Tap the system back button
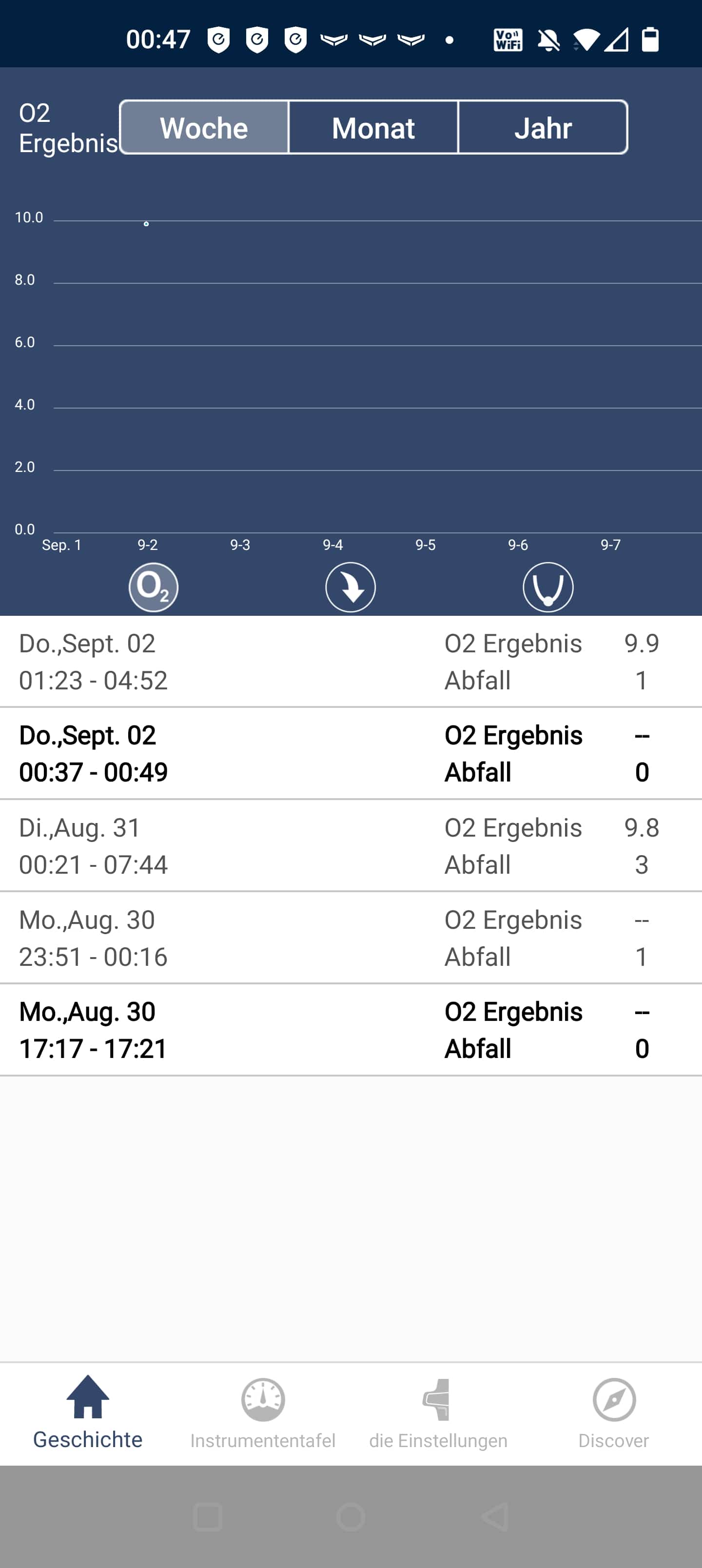 [x=494, y=1517]
